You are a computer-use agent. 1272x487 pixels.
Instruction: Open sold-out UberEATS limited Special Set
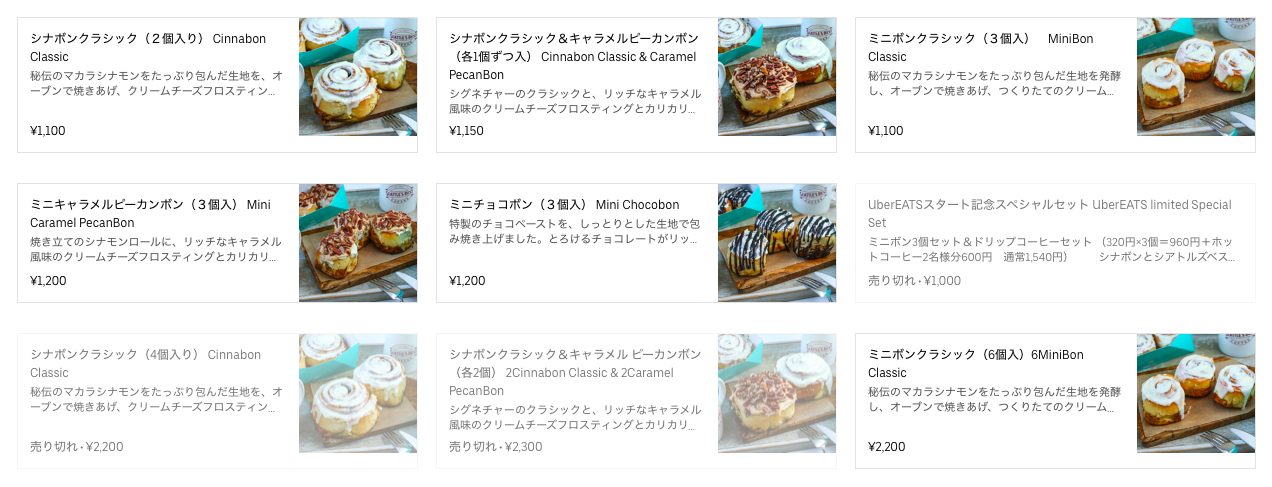click(x=1055, y=243)
